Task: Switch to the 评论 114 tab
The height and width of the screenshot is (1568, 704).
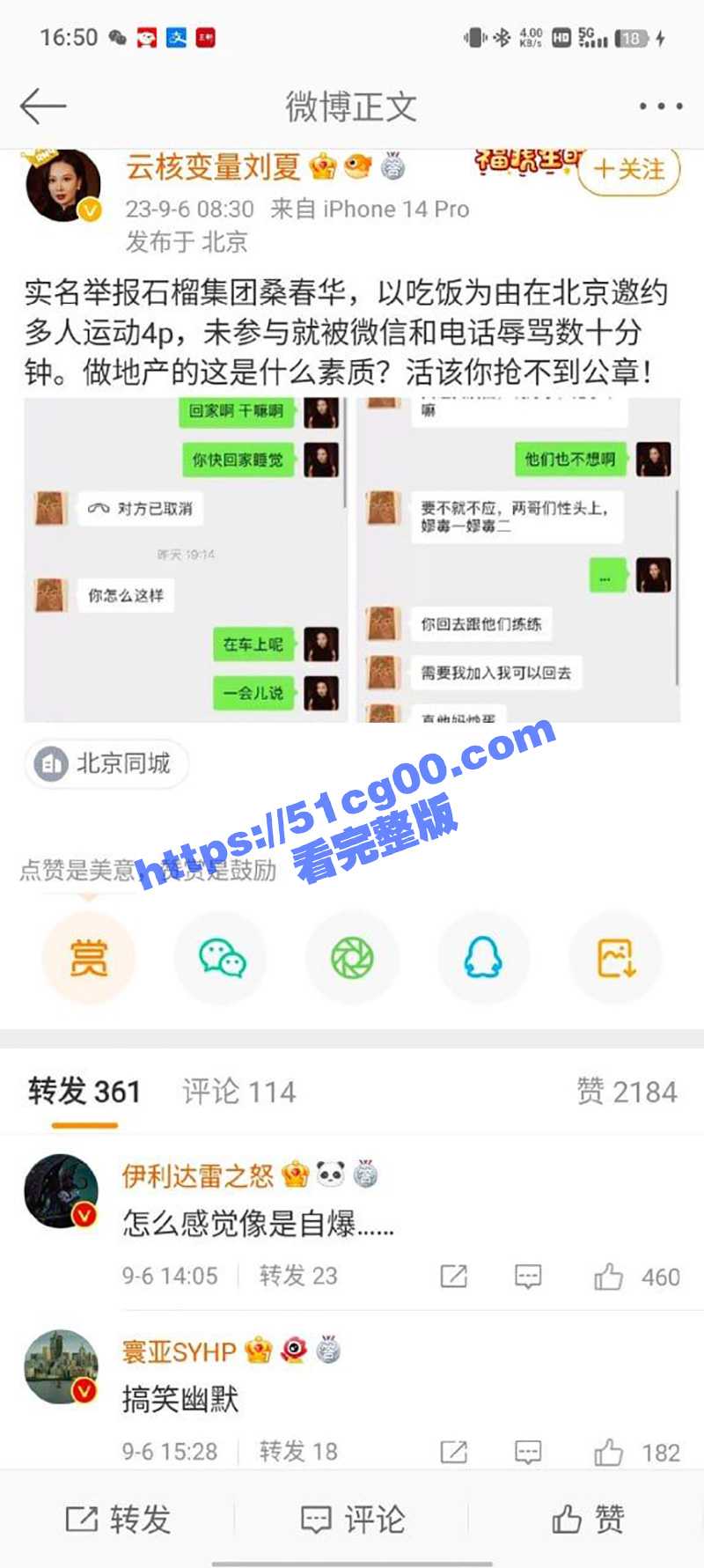Action: point(238,1092)
